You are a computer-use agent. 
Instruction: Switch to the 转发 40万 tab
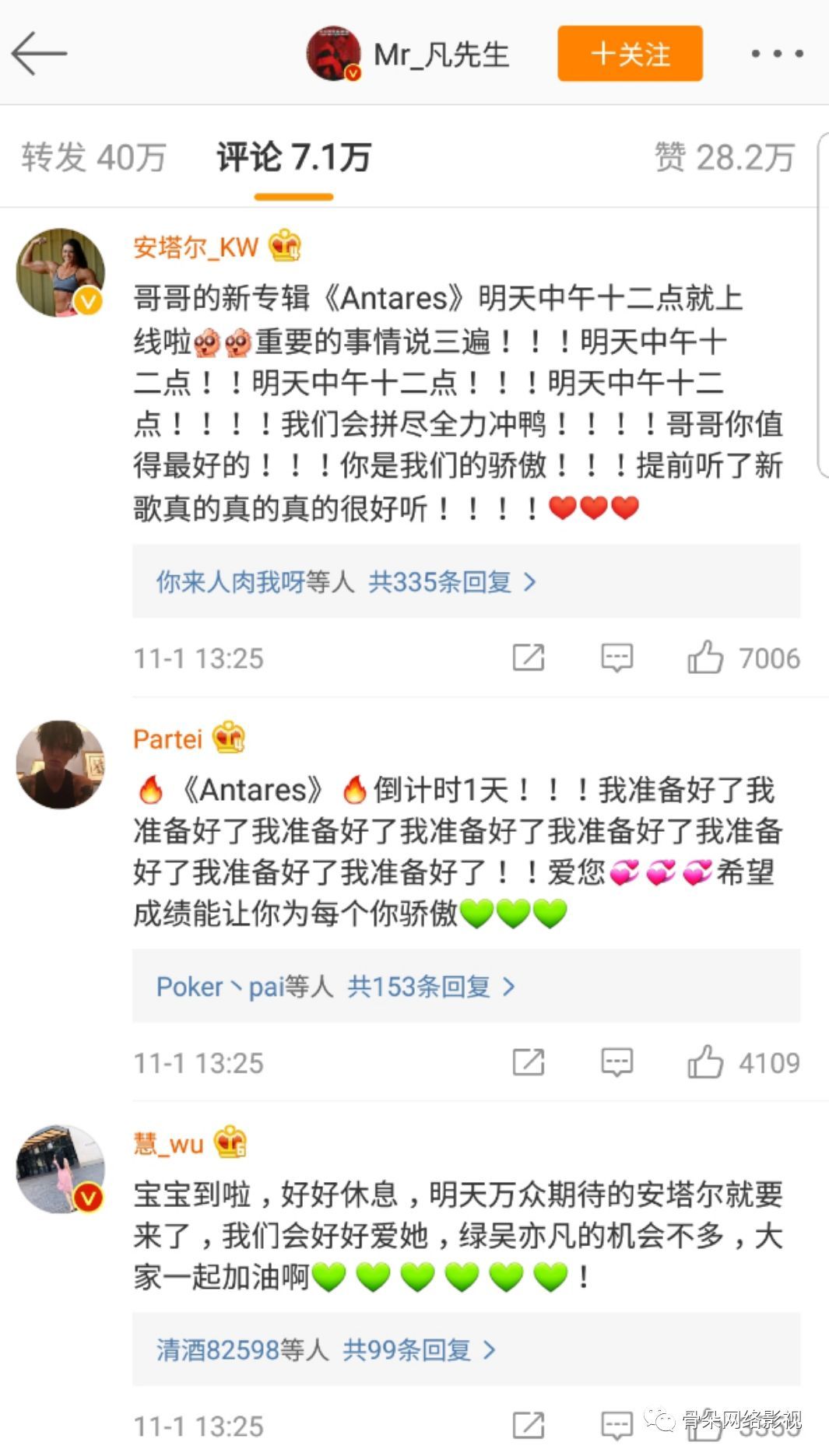[x=93, y=157]
